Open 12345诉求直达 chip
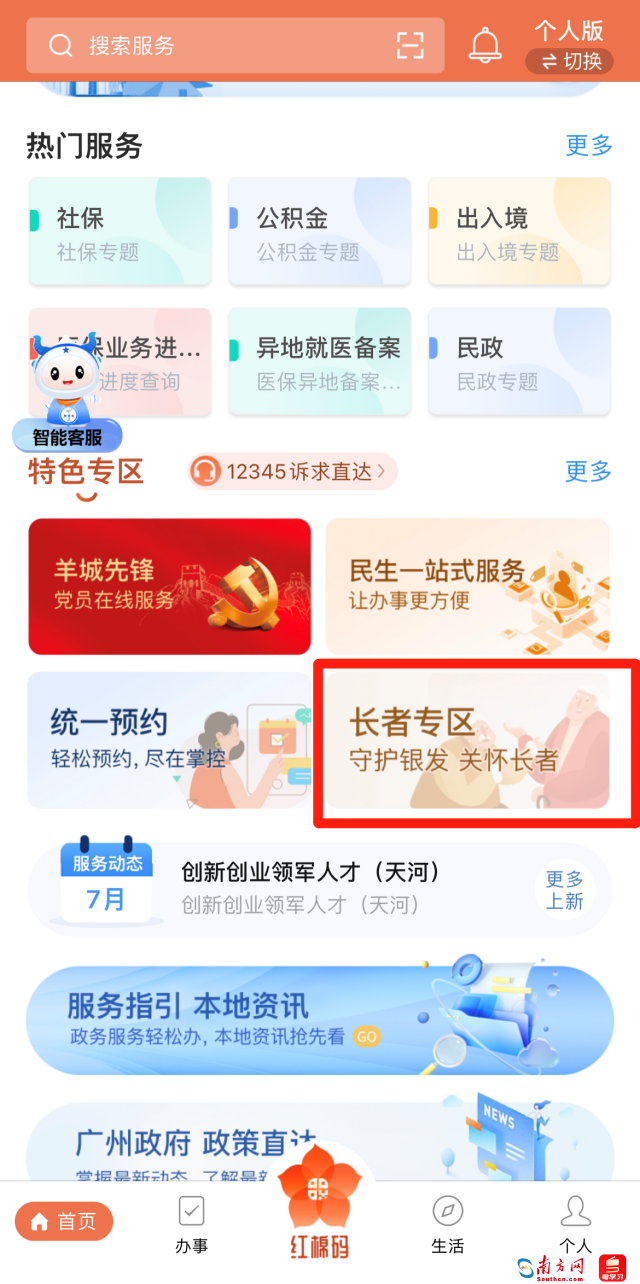The image size is (640, 1284). [292, 470]
